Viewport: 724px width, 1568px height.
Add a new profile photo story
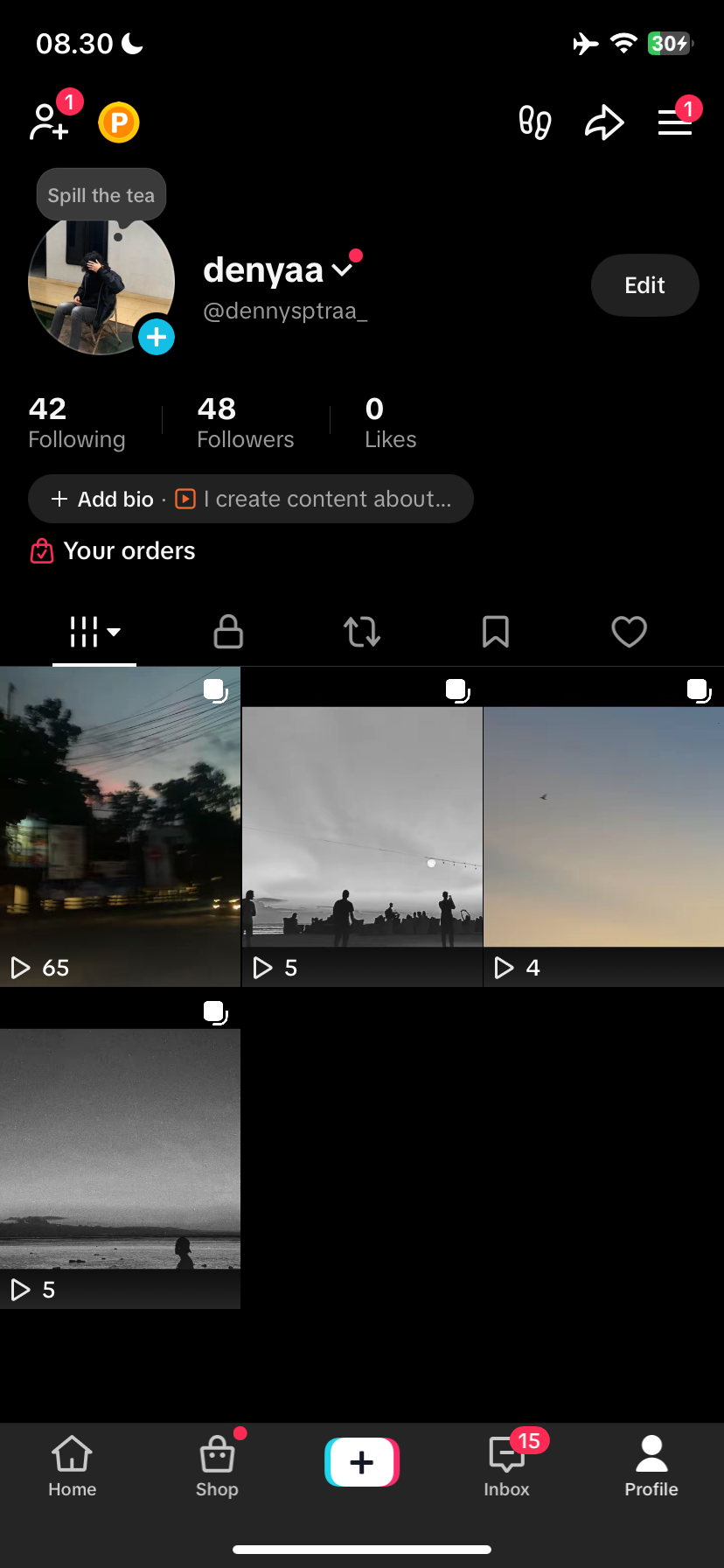pyautogui.click(x=157, y=337)
